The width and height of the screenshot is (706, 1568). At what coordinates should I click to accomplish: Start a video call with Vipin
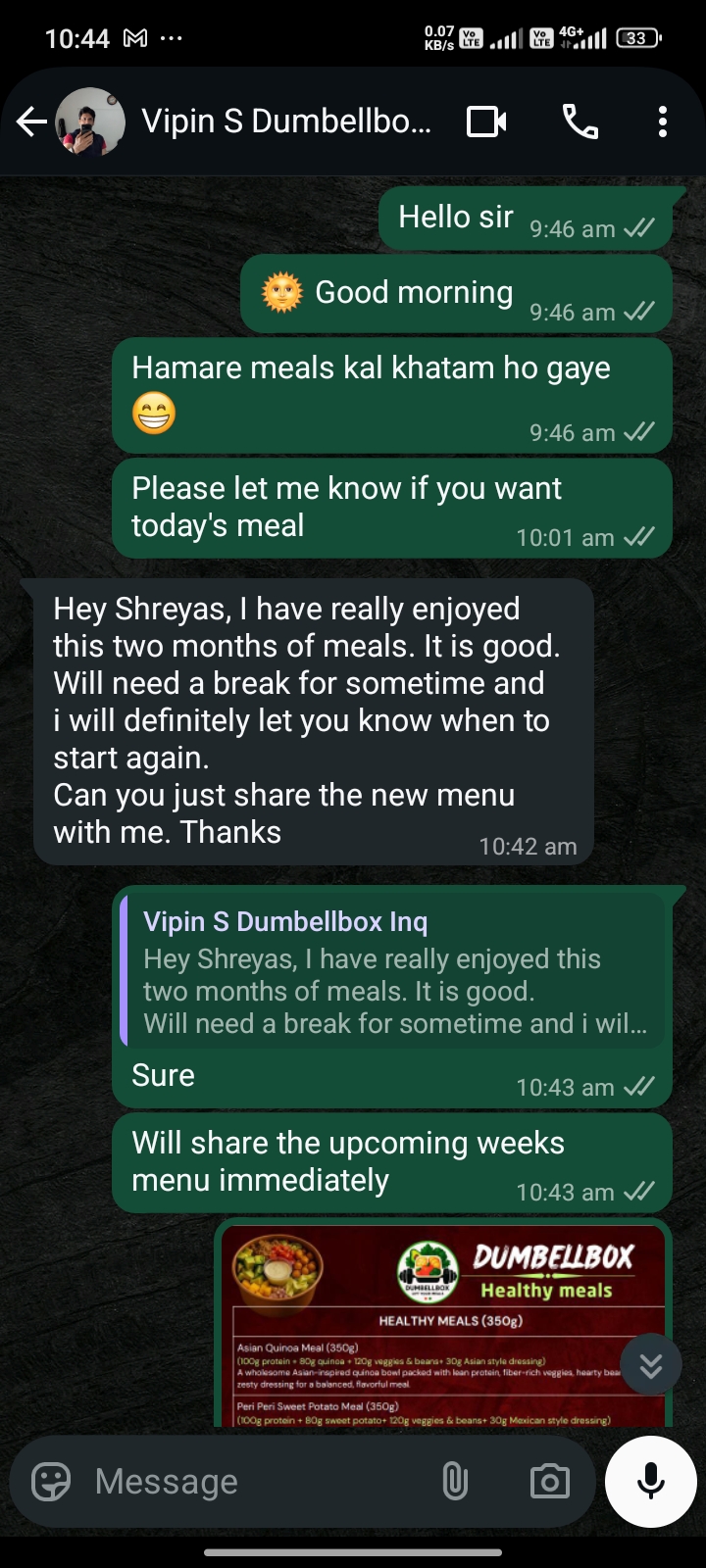coord(486,122)
